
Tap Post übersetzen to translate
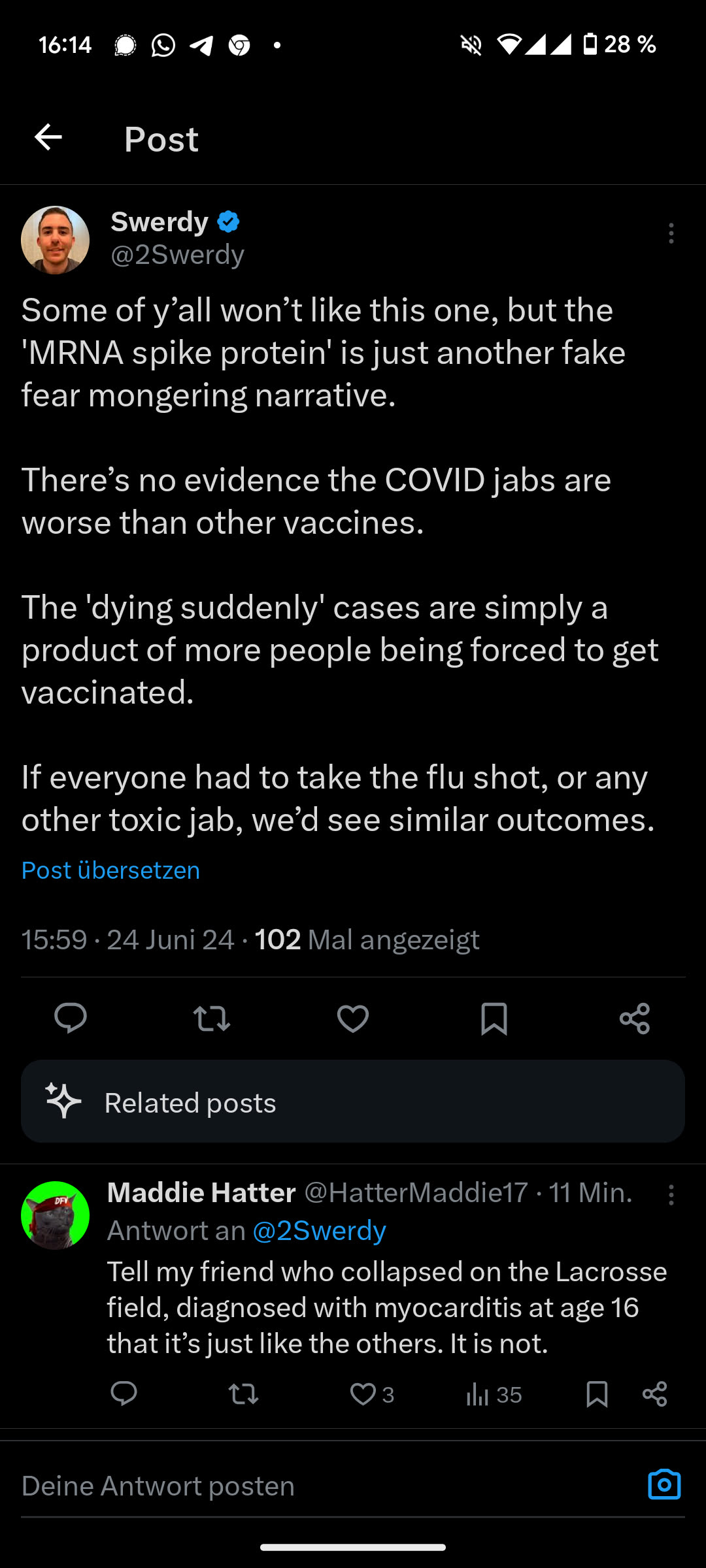[x=110, y=870]
